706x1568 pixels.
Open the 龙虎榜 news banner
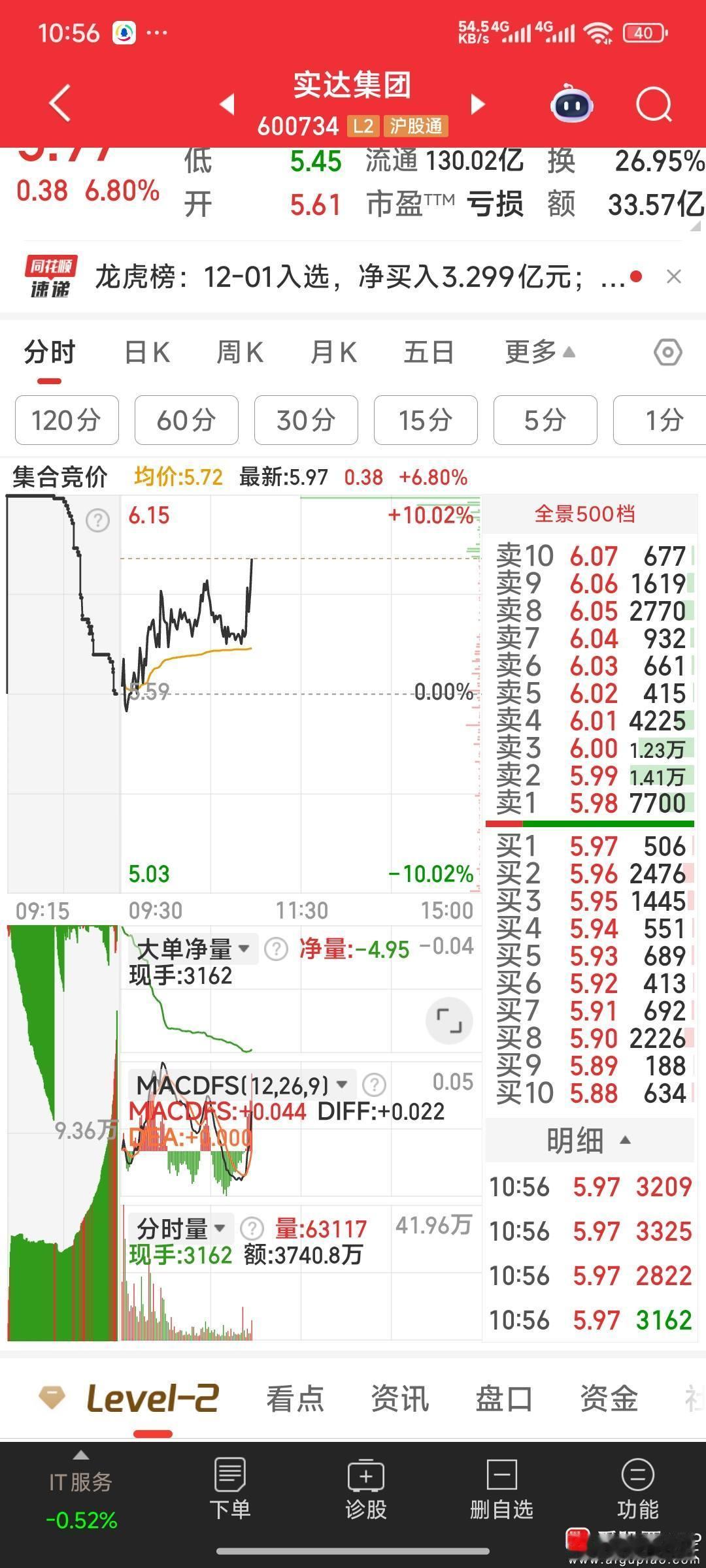pyautogui.click(x=353, y=275)
